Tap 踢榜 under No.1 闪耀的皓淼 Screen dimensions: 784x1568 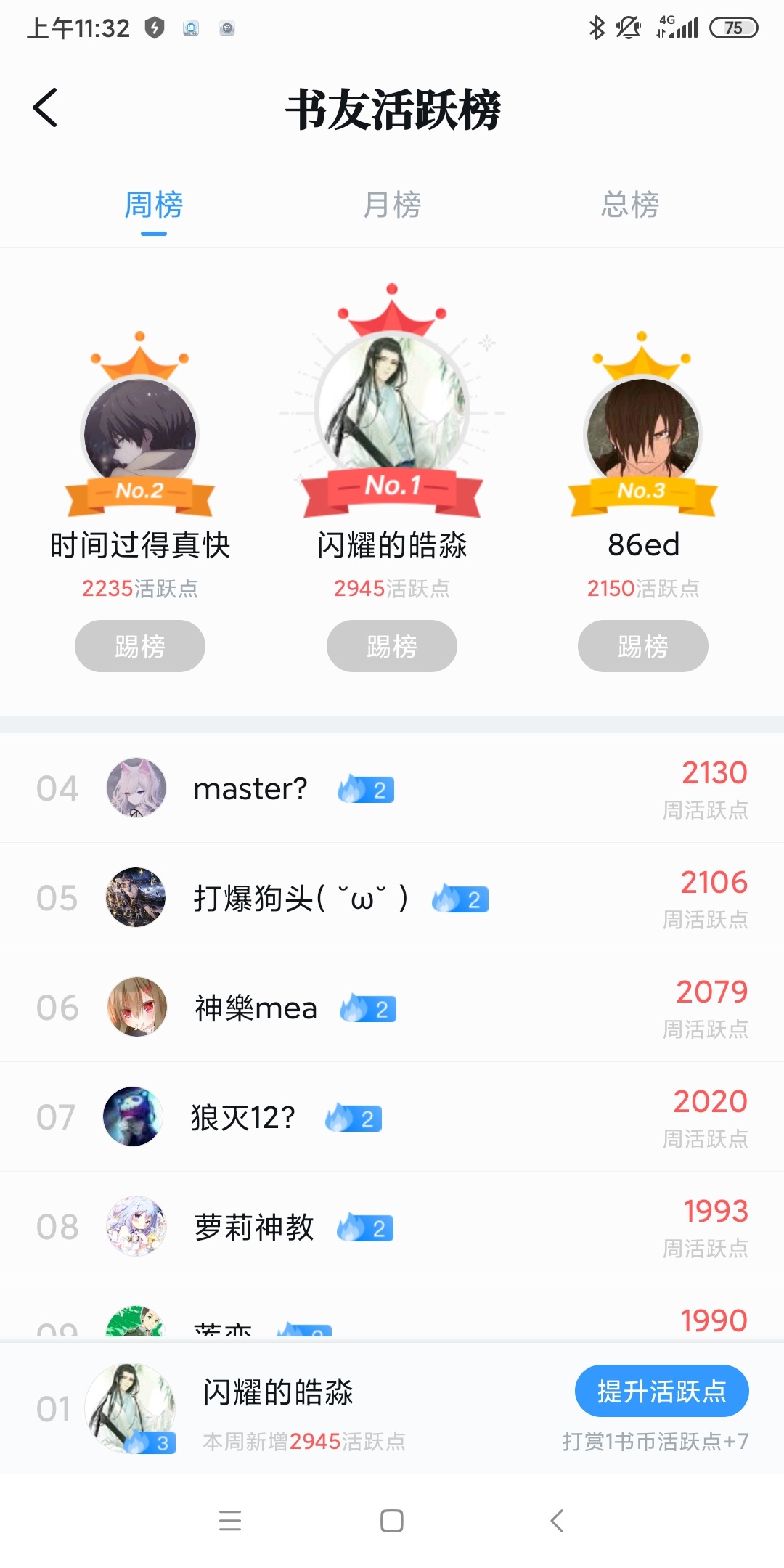click(x=392, y=646)
